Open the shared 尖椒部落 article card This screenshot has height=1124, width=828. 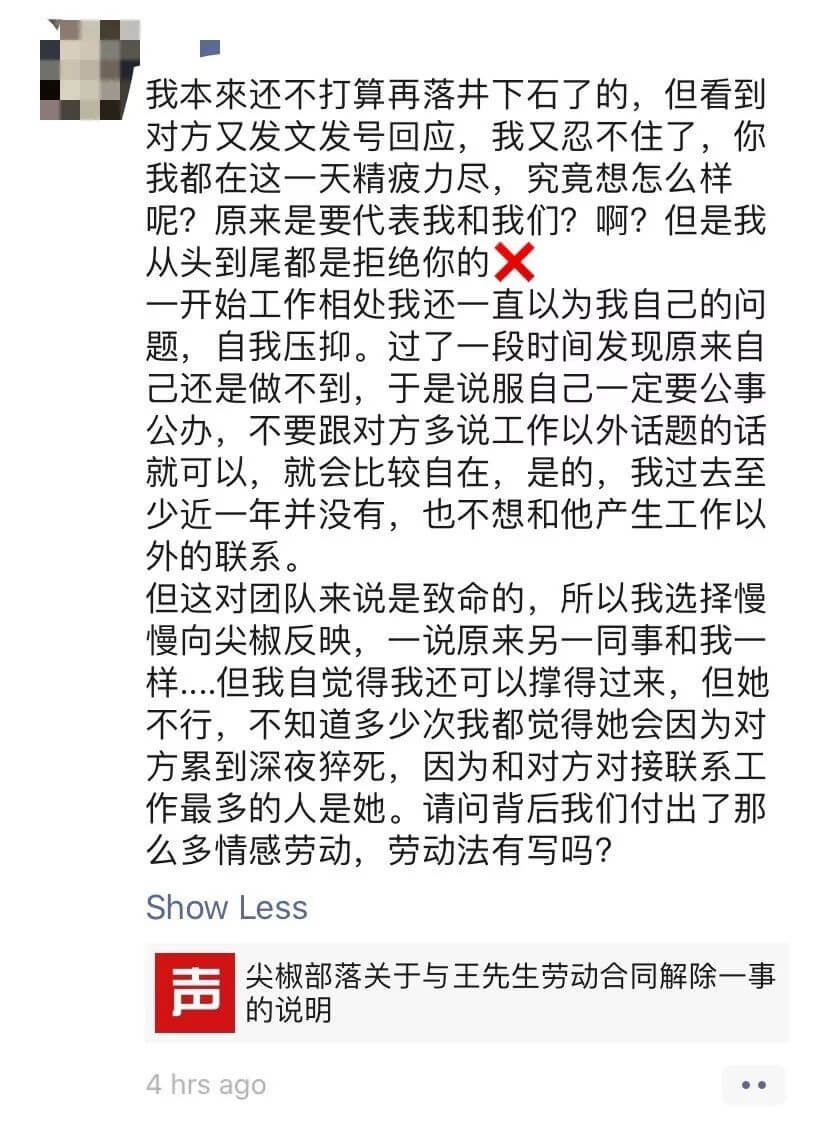click(467, 992)
